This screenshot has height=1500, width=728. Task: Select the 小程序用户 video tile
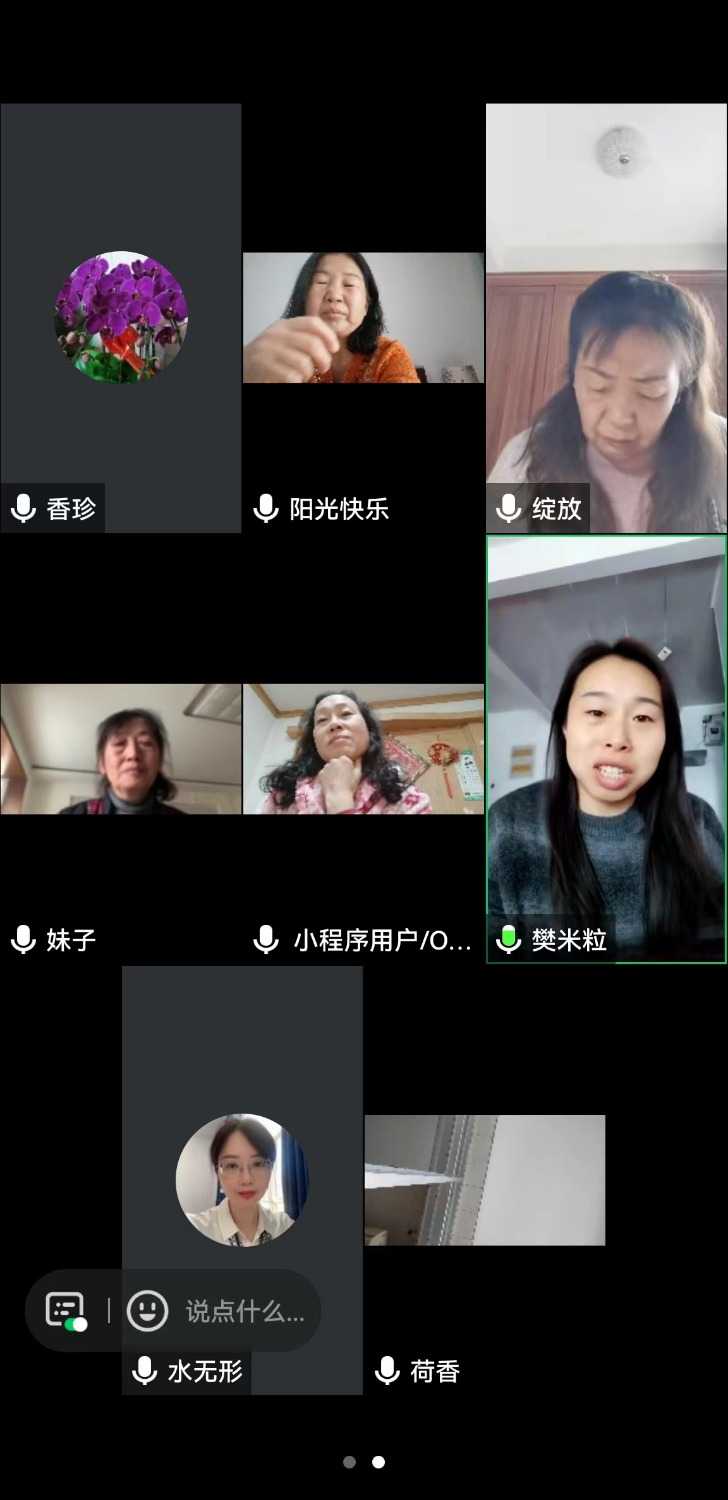point(363,749)
